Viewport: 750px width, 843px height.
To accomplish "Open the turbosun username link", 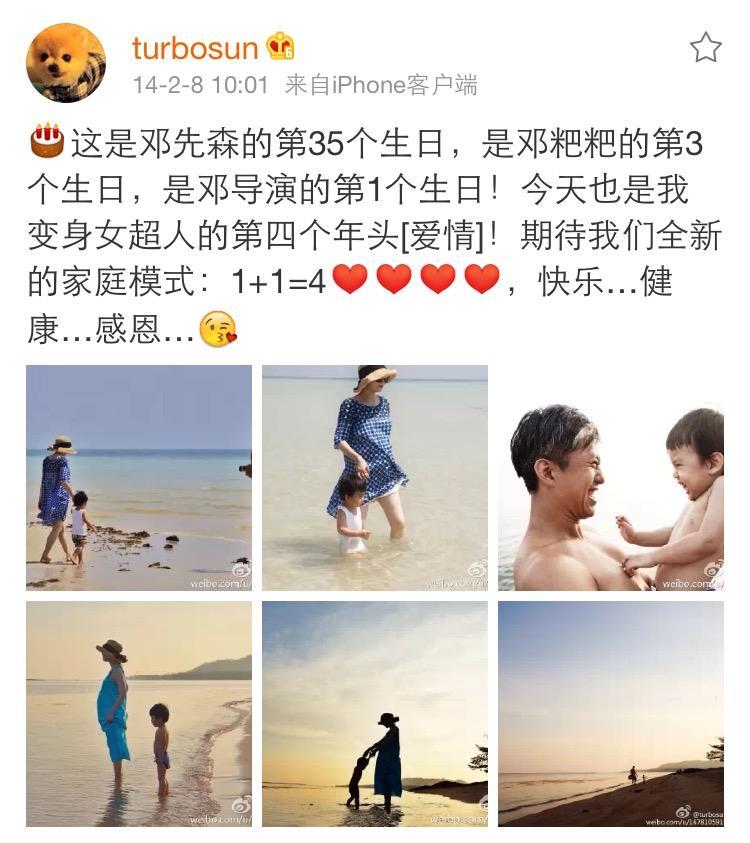I will click(195, 47).
